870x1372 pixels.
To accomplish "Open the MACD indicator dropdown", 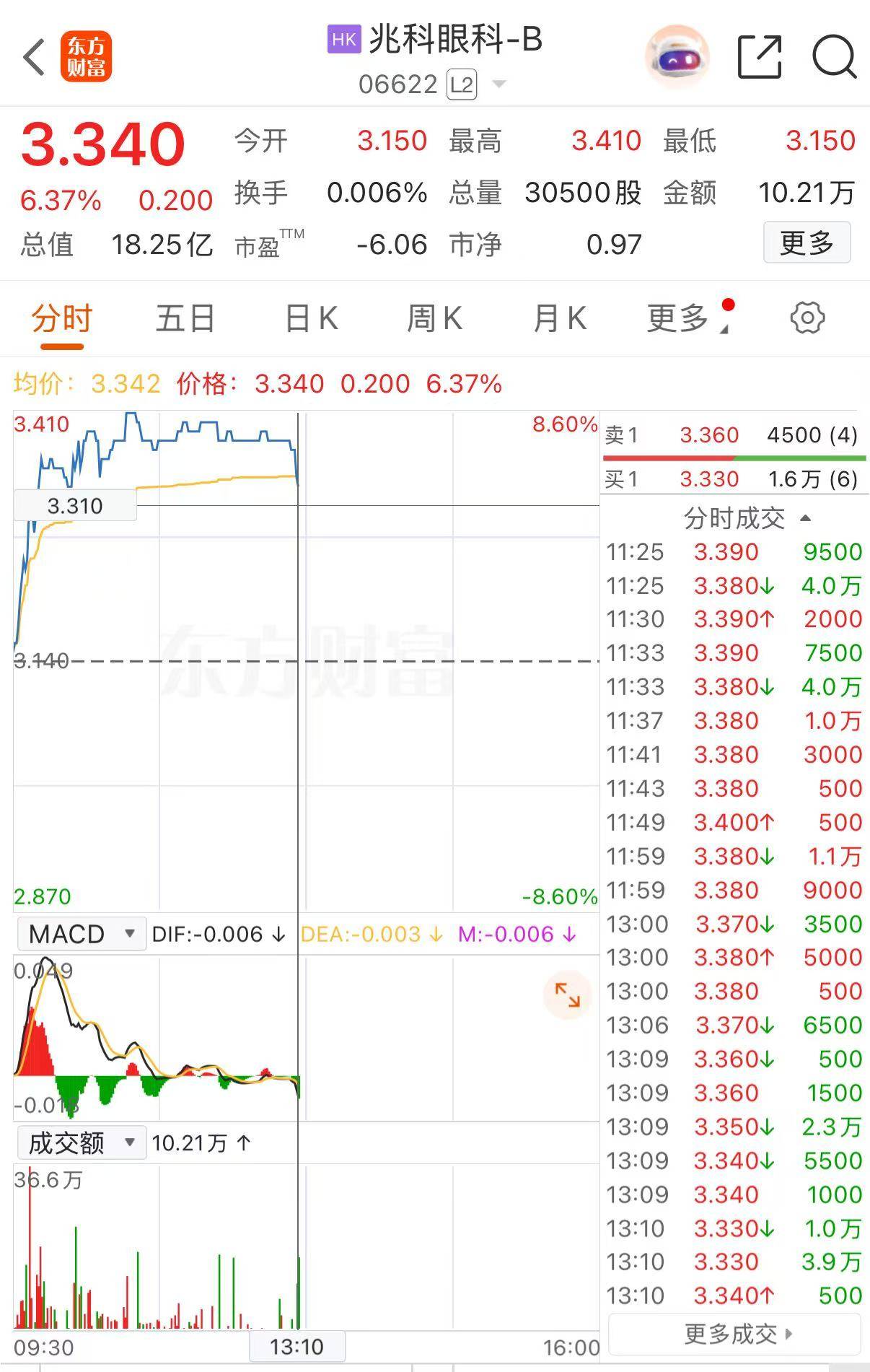I will pos(81,933).
